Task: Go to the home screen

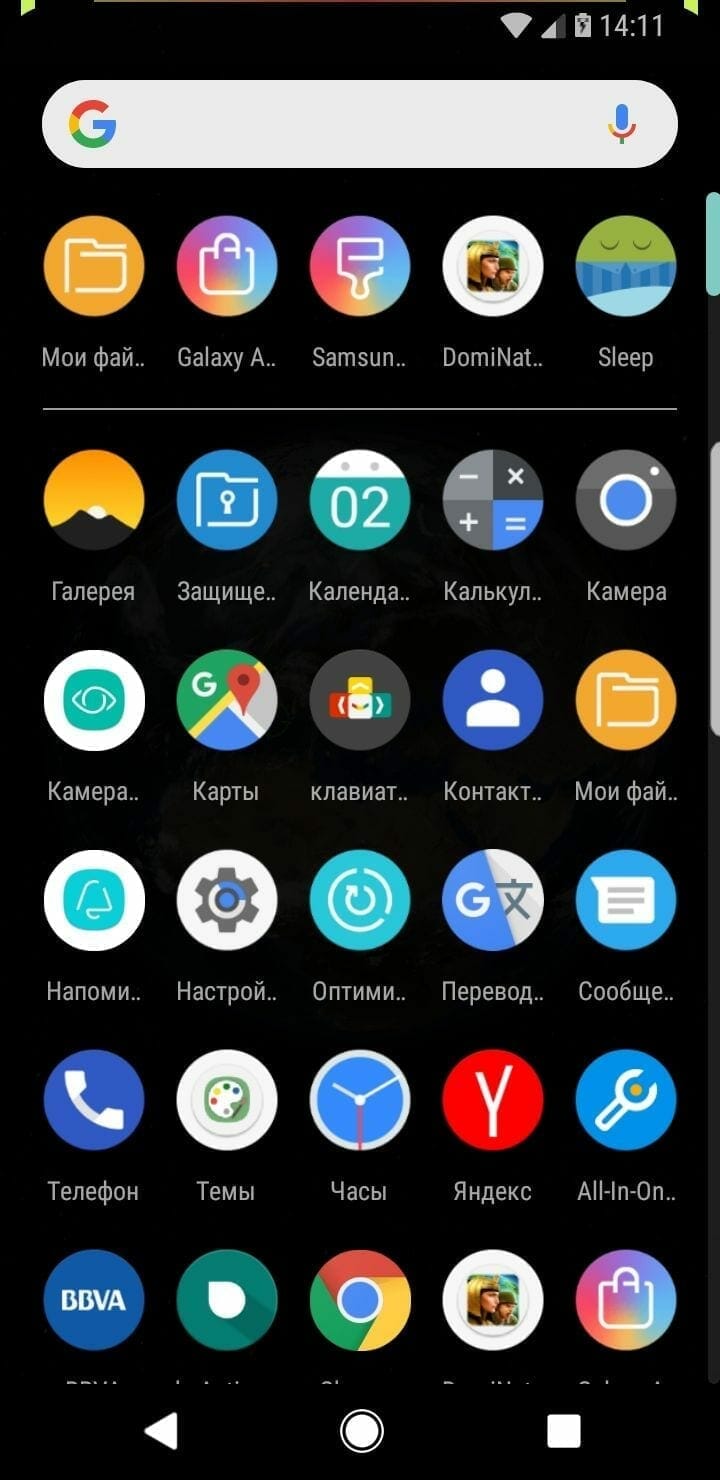Action: (361, 1431)
